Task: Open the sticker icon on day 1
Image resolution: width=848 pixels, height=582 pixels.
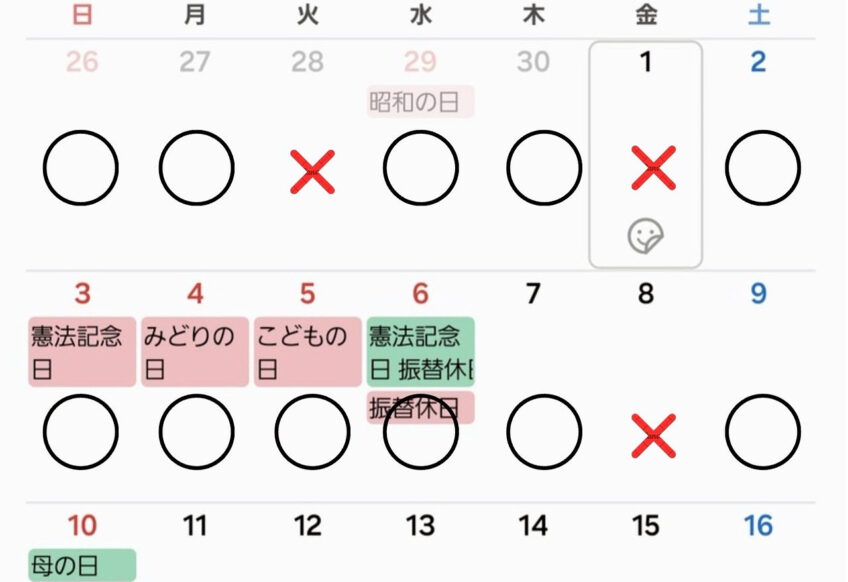Action: pyautogui.click(x=646, y=237)
